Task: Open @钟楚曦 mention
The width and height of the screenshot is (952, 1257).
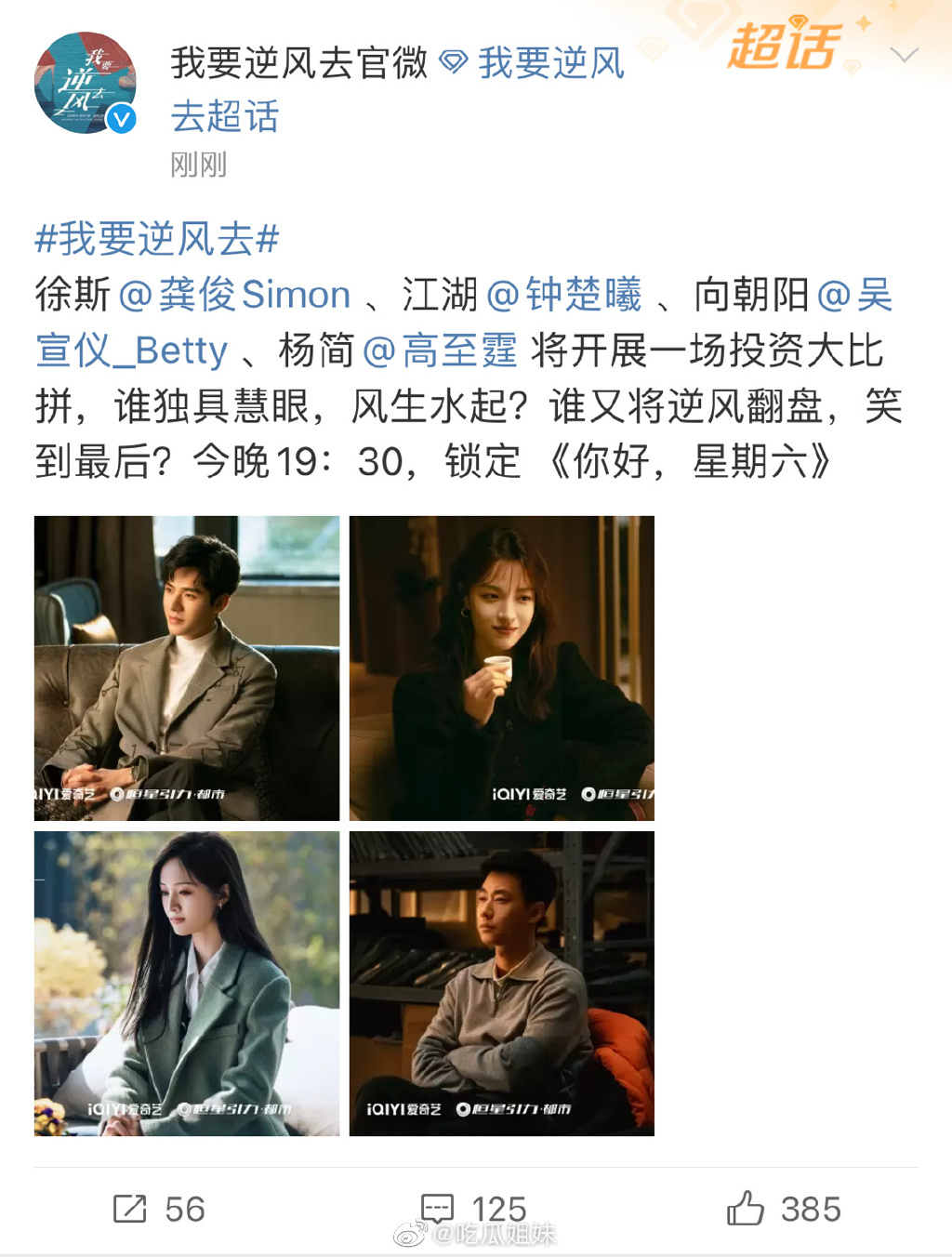Action: click(x=563, y=296)
